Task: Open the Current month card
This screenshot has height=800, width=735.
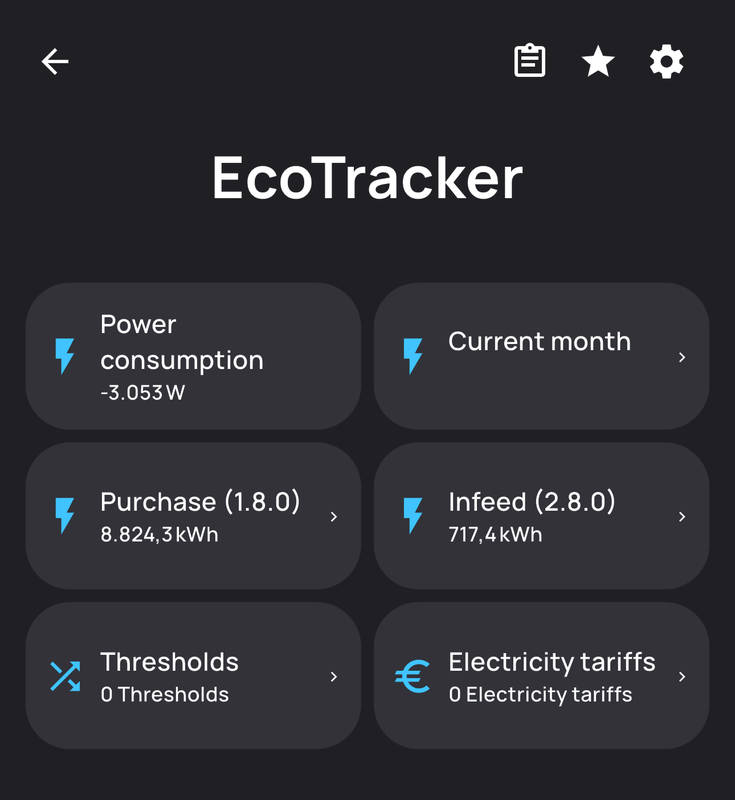Action: tap(541, 356)
